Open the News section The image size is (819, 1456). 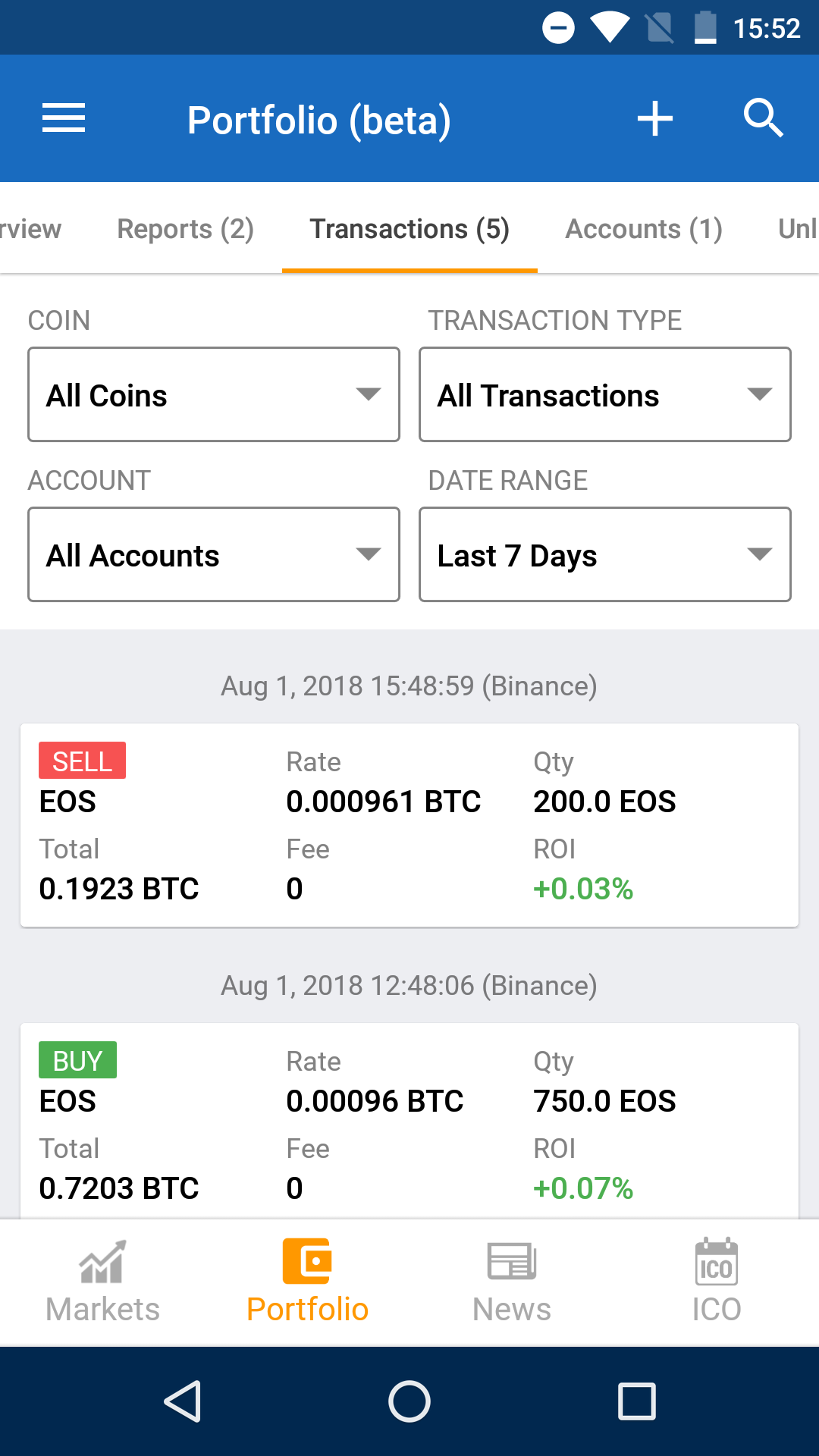pos(512,1283)
